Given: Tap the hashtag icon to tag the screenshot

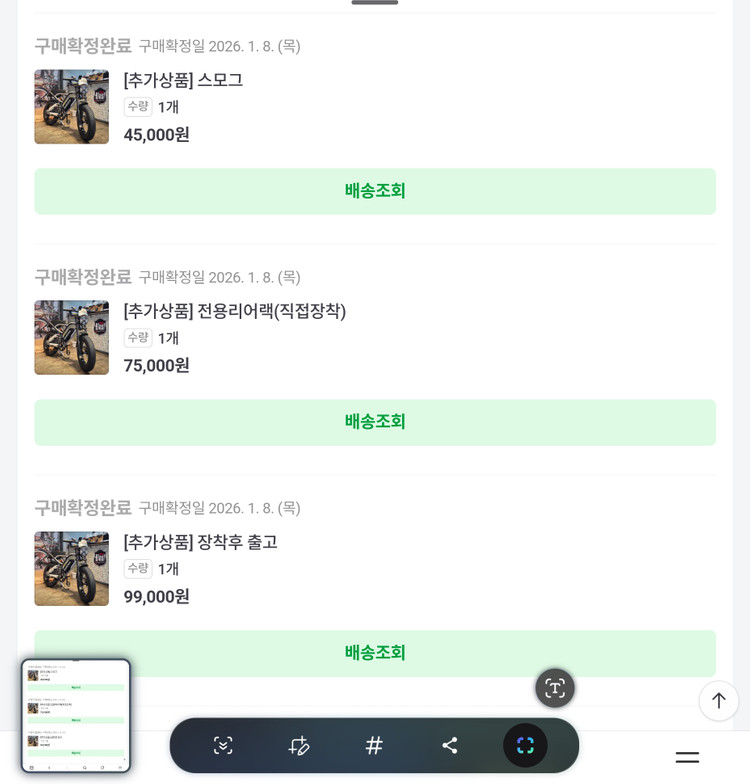Looking at the screenshot, I should coord(374,745).
